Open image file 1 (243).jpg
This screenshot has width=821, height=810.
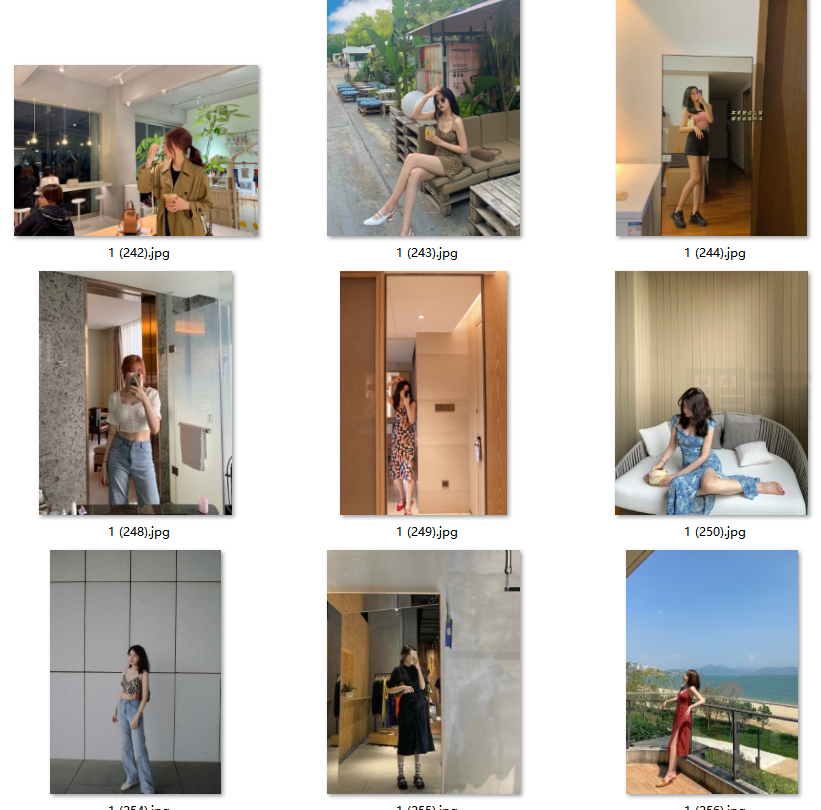tap(423, 118)
